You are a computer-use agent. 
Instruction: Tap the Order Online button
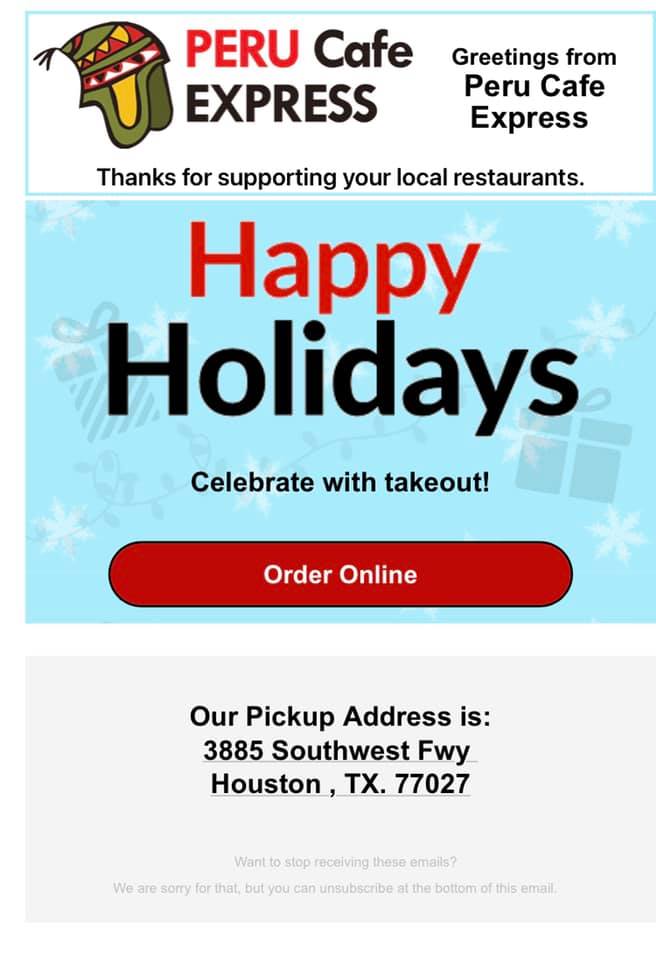[x=340, y=574]
